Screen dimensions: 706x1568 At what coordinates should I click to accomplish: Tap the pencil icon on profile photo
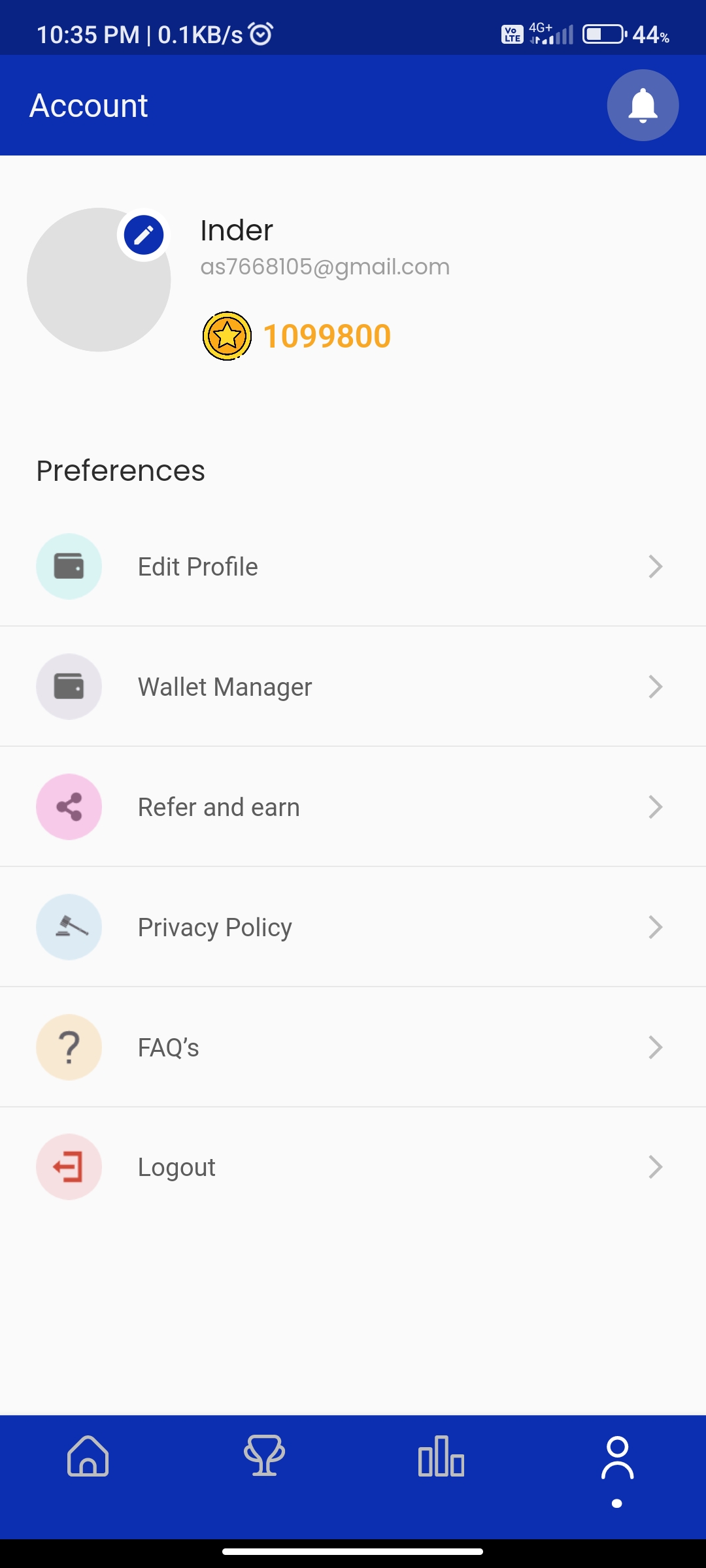pos(144,235)
